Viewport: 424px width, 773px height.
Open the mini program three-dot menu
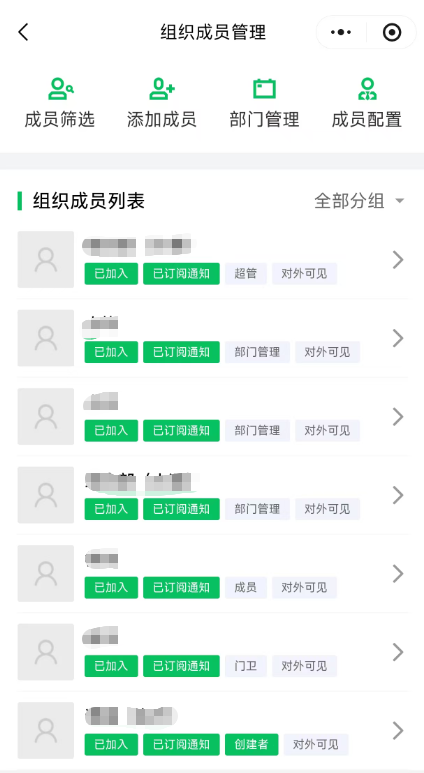(x=341, y=33)
